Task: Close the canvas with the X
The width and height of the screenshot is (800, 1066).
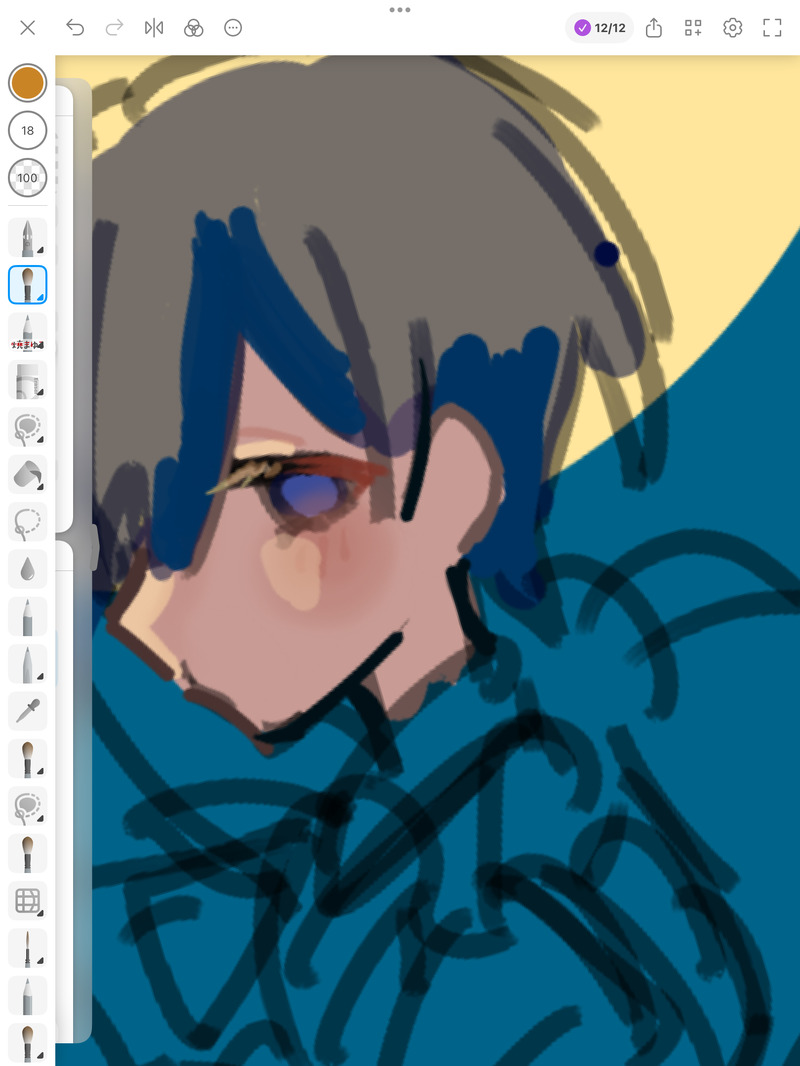Action: [28, 28]
